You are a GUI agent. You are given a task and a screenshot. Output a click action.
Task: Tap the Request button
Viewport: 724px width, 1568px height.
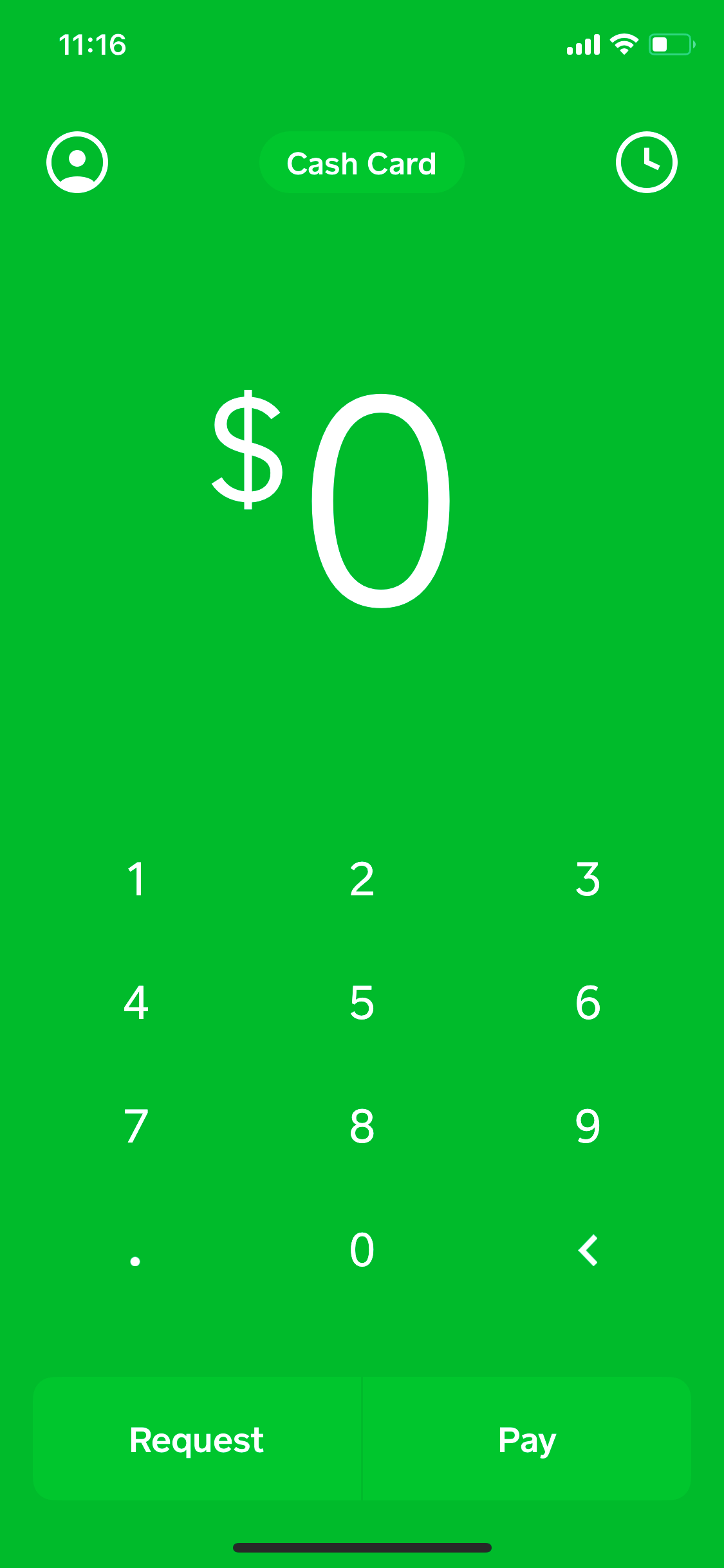[197, 1439]
